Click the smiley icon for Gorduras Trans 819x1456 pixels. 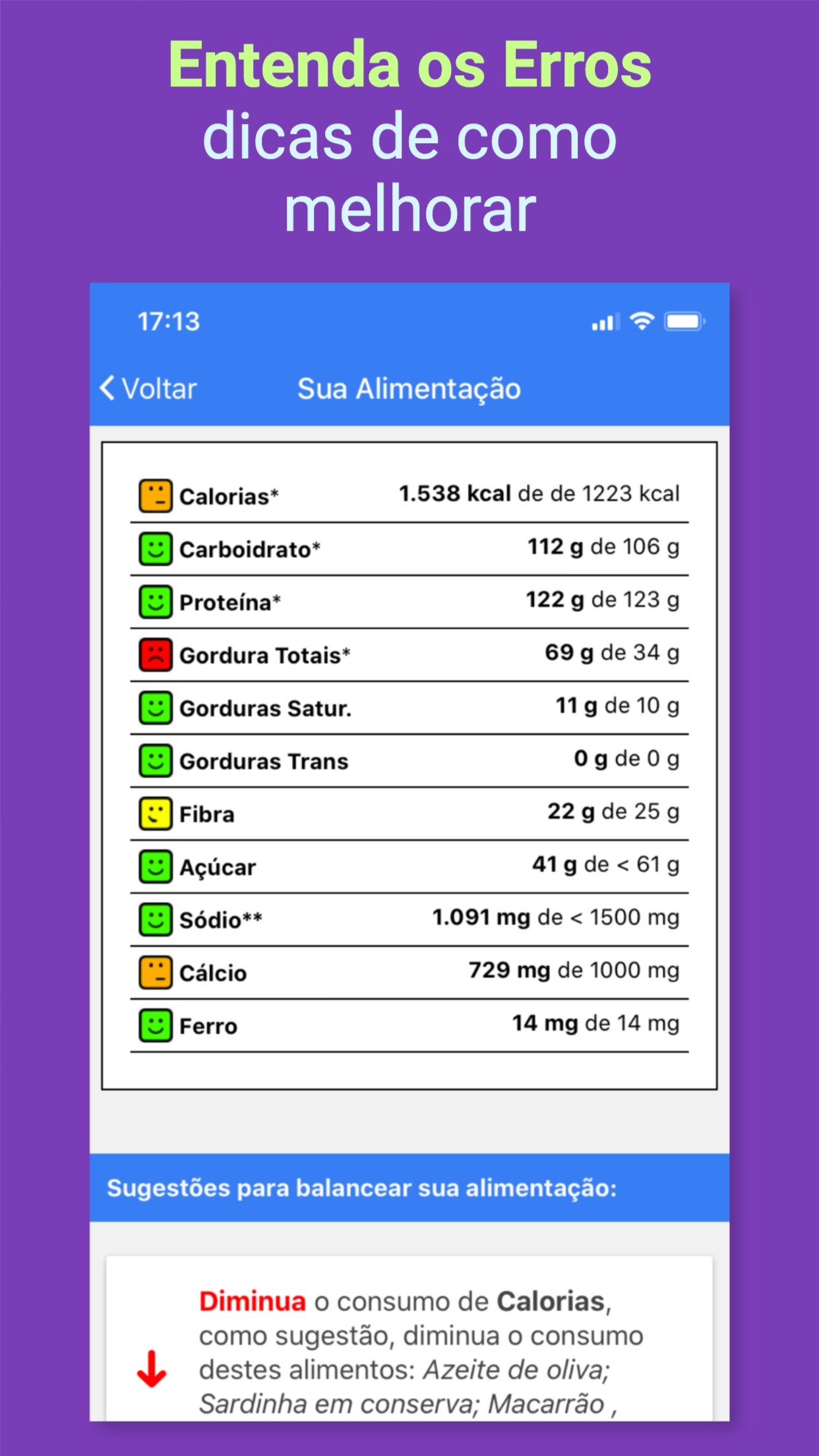pos(156,759)
